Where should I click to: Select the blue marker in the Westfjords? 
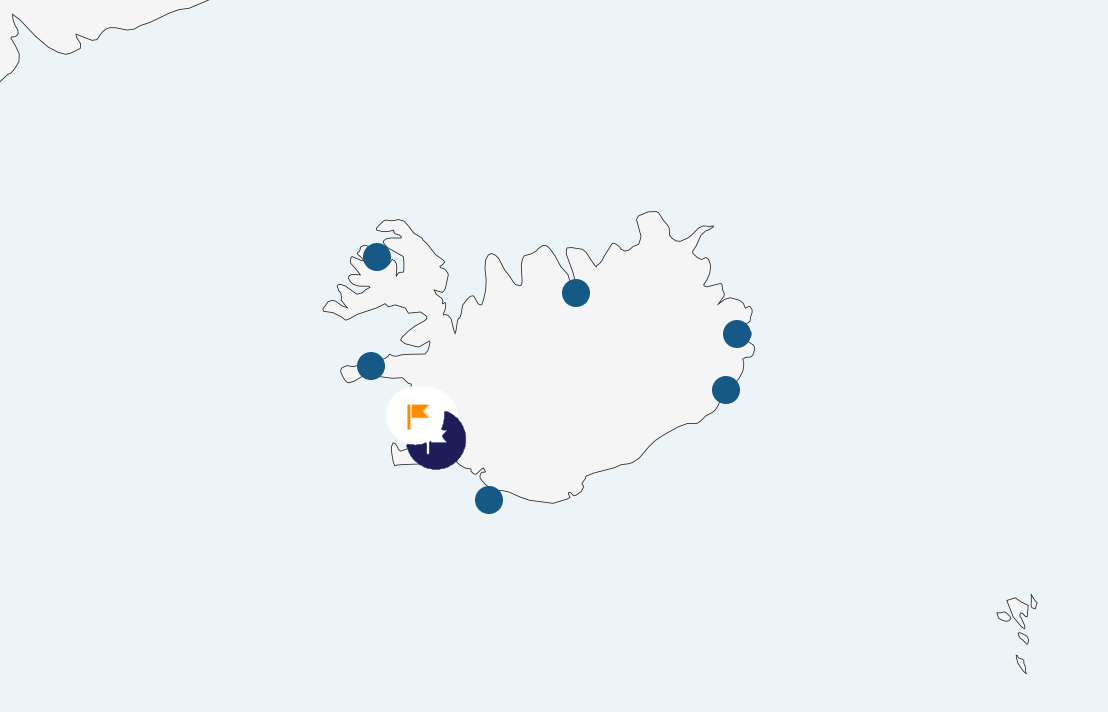[x=377, y=257]
